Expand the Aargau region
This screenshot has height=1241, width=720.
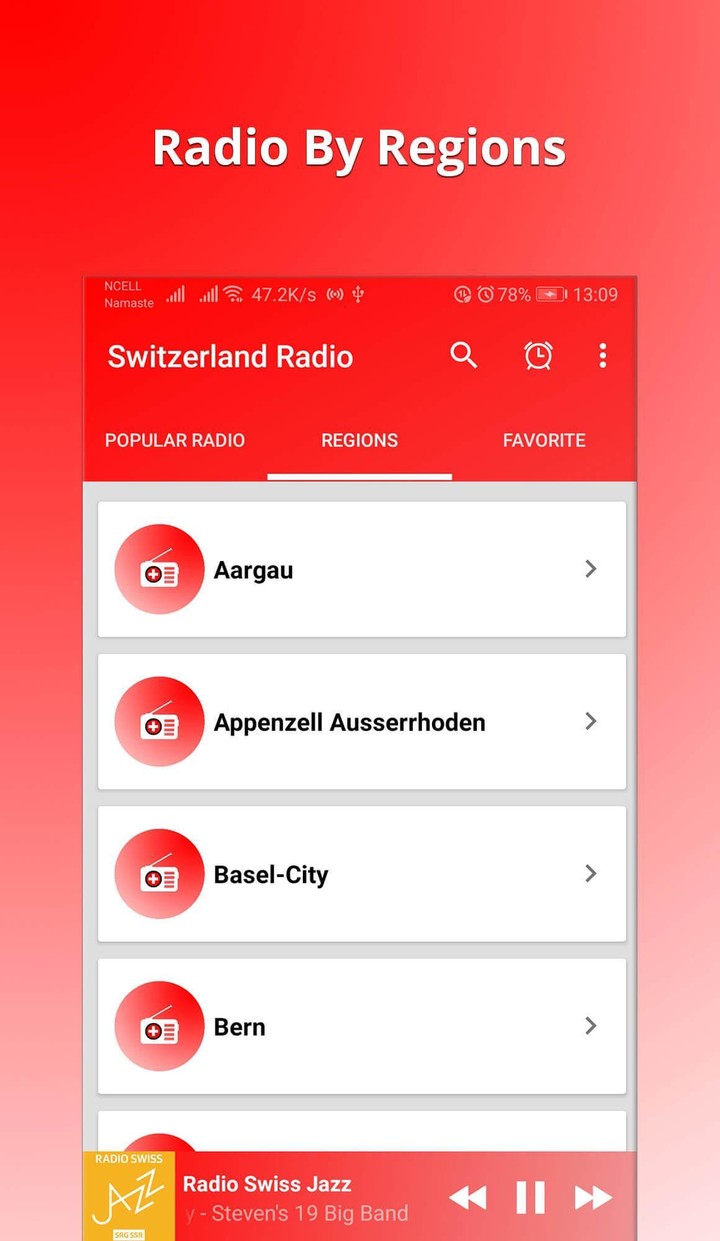(591, 569)
